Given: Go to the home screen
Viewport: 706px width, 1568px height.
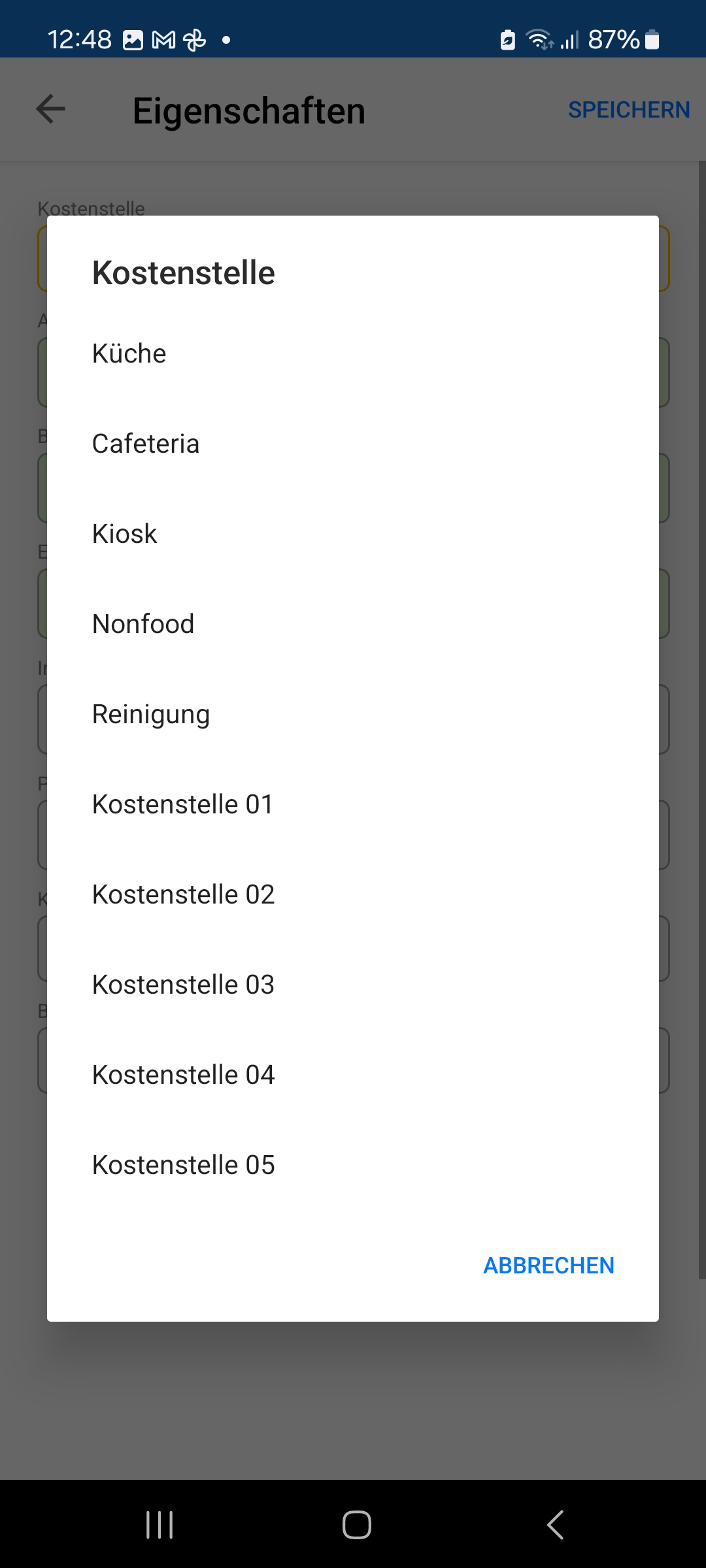Looking at the screenshot, I should pos(357,1525).
